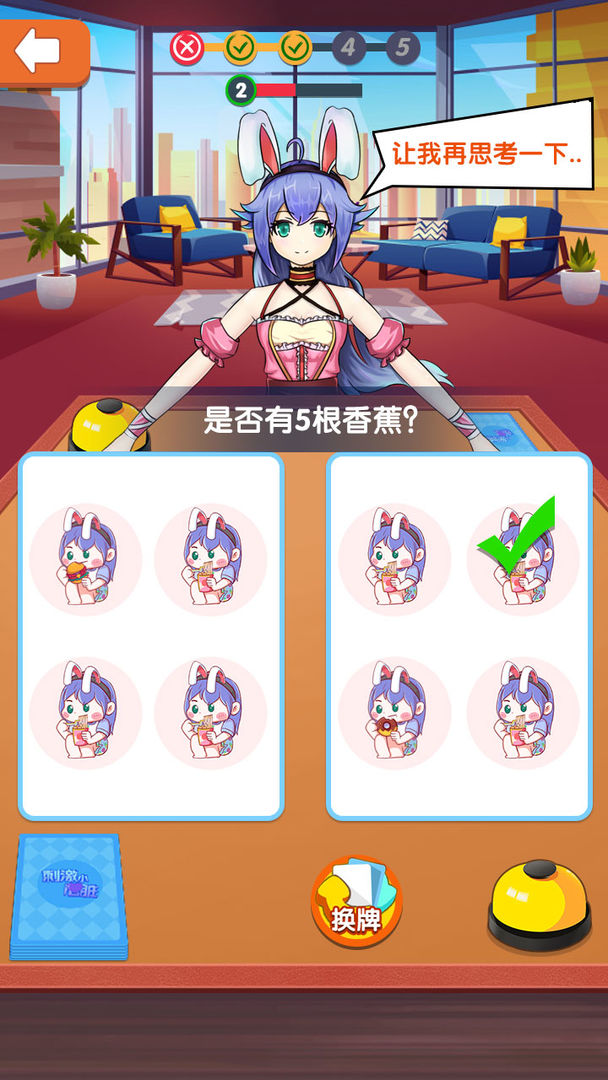Image resolution: width=608 pixels, height=1080 pixels.
Task: Select the bunny girl holding a donut
Action: (x=394, y=714)
